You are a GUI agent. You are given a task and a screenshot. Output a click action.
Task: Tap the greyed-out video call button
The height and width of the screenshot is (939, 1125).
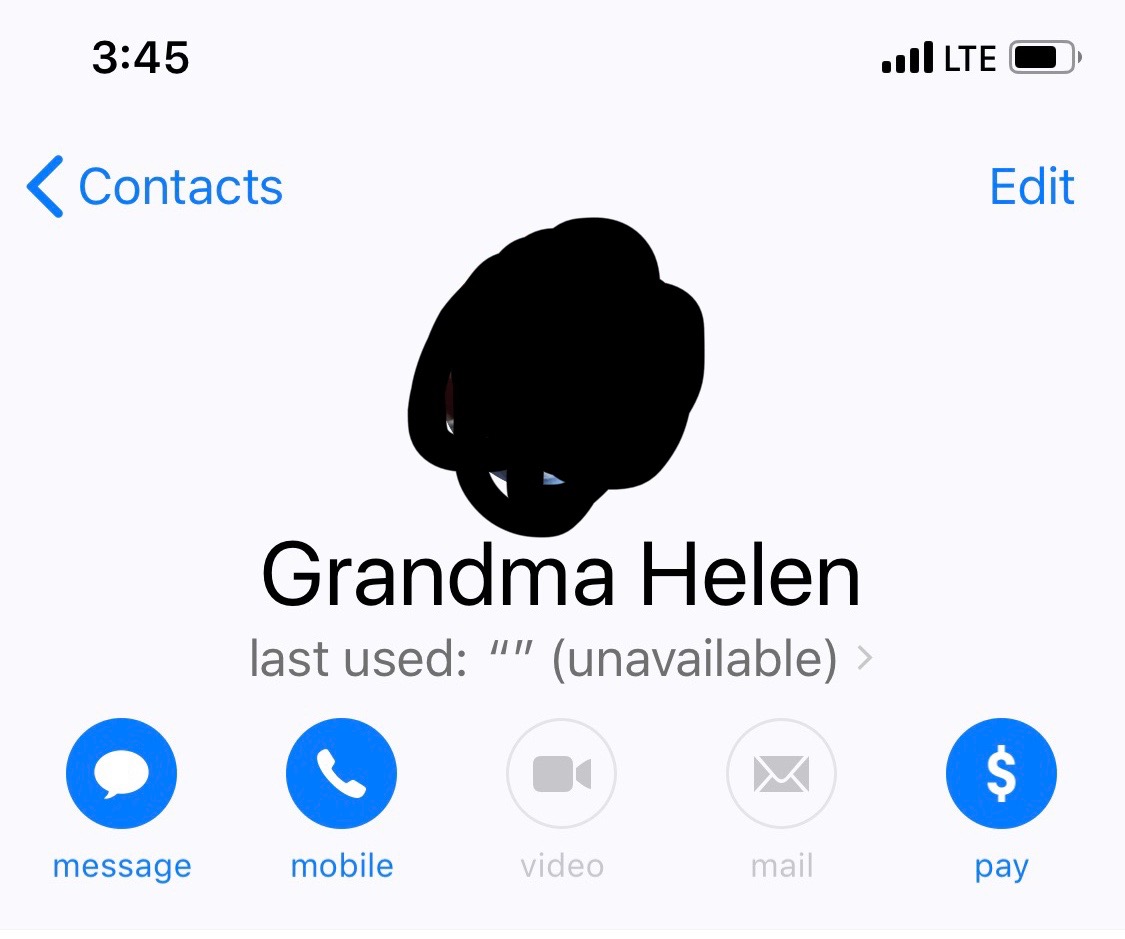[x=561, y=774]
